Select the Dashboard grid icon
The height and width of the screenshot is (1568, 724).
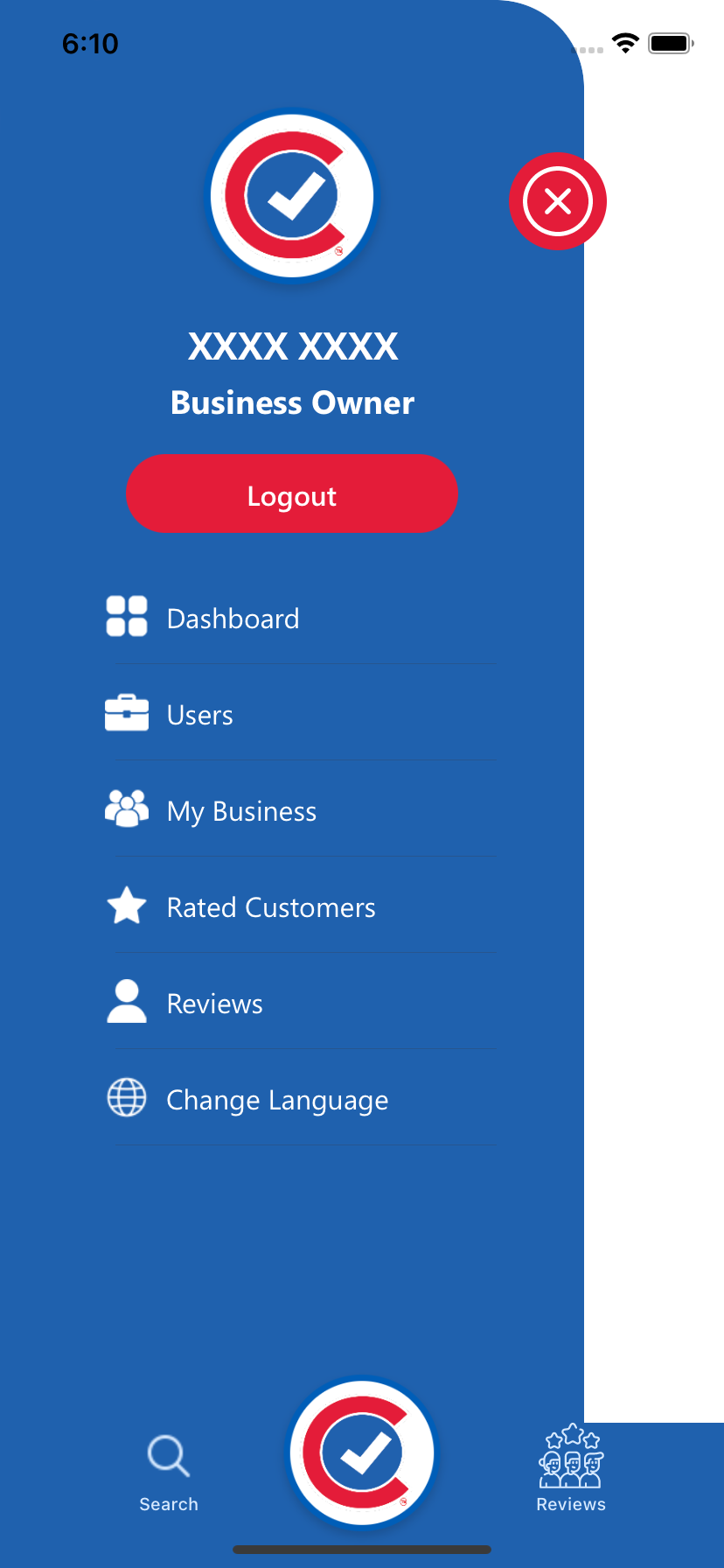(127, 616)
